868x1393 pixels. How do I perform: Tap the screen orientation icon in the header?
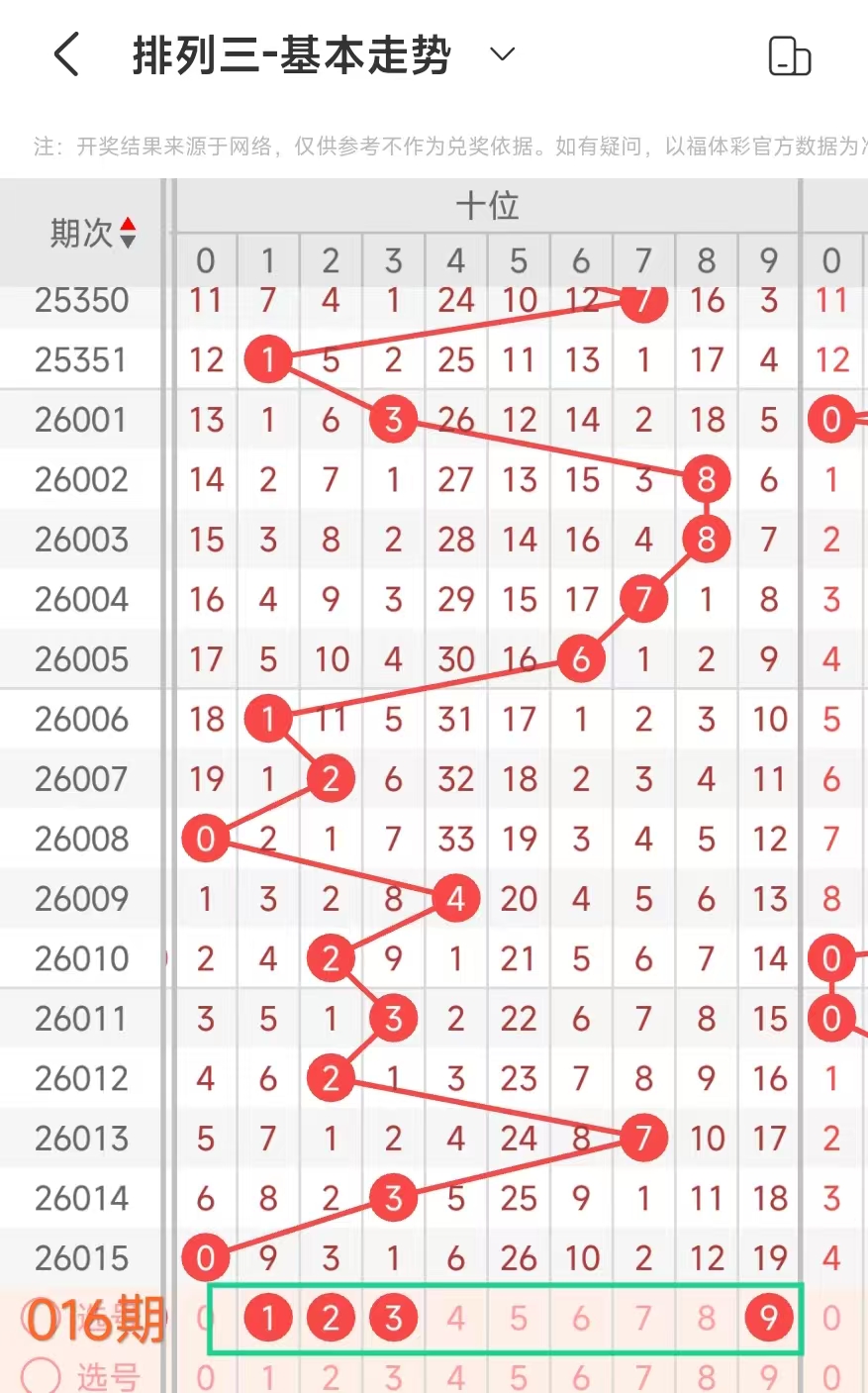[789, 56]
